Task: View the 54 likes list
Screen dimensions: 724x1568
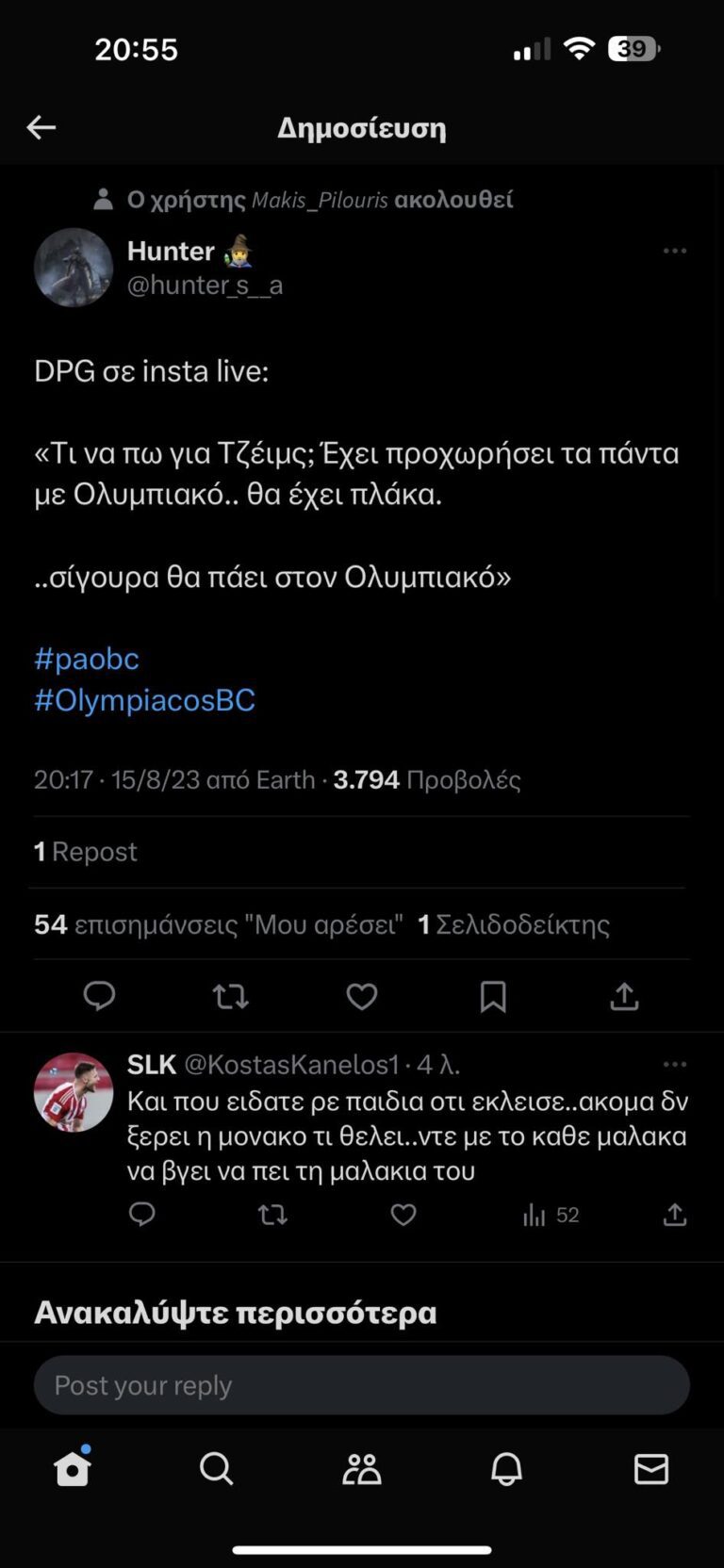Action: point(218,924)
